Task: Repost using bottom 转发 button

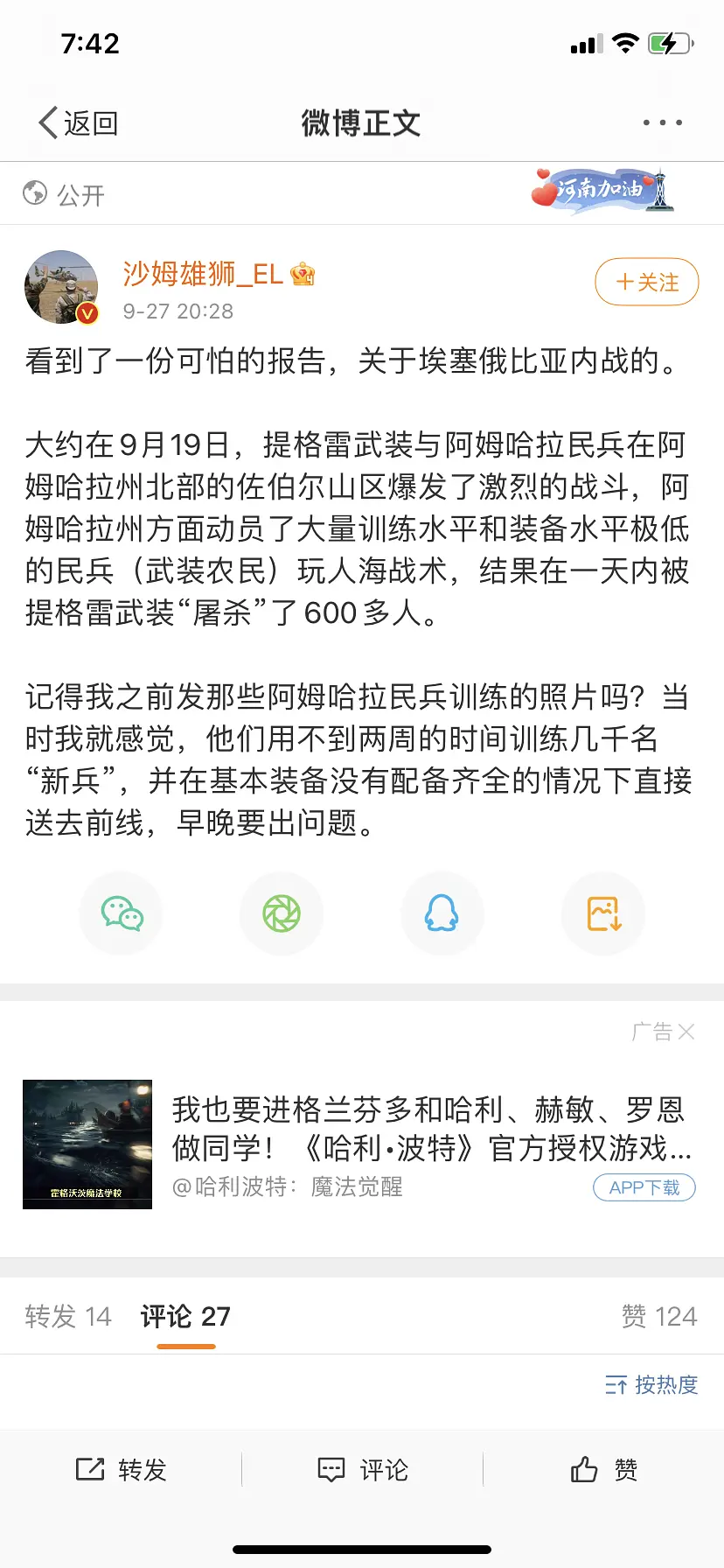Action: point(121,1470)
